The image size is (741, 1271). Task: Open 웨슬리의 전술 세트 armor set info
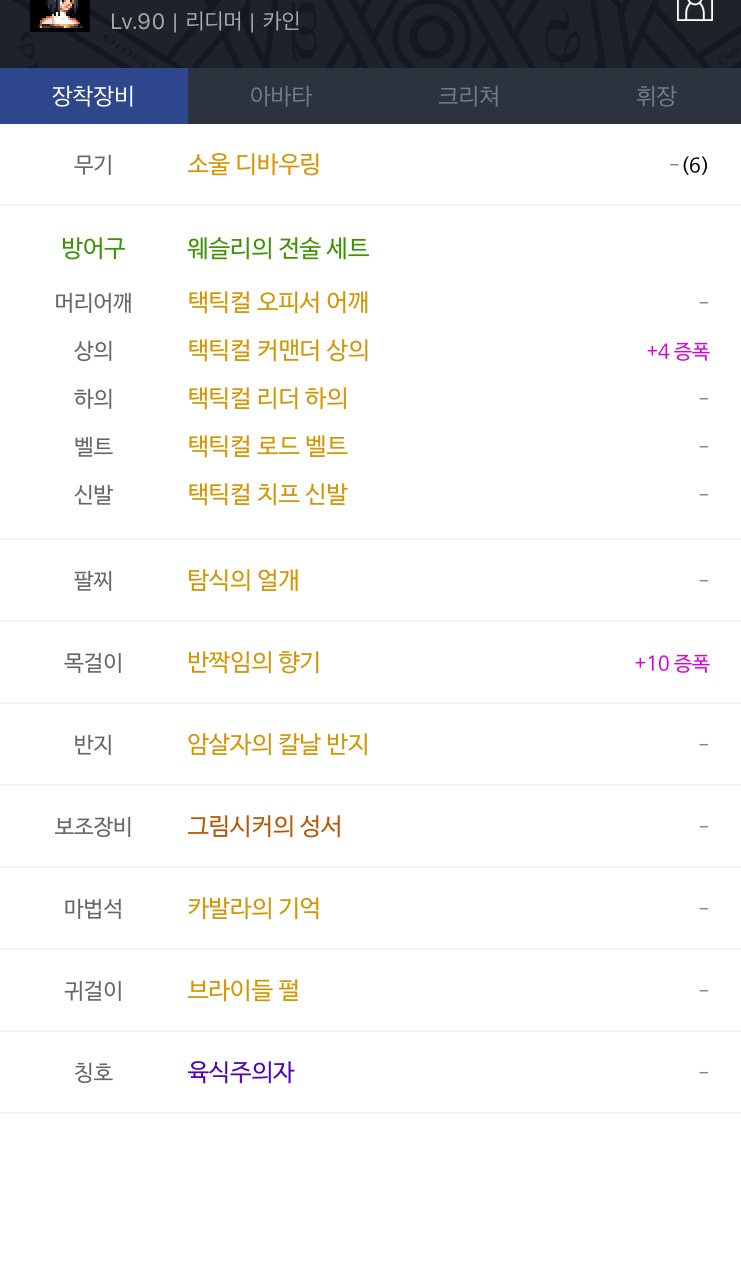(279, 248)
